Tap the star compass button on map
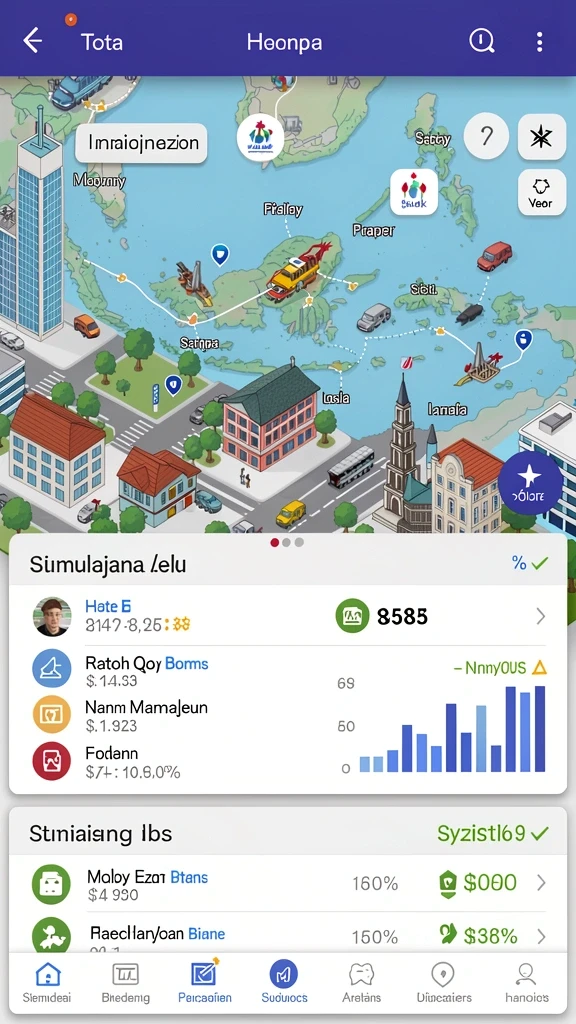This screenshot has width=576, height=1024. click(541, 136)
